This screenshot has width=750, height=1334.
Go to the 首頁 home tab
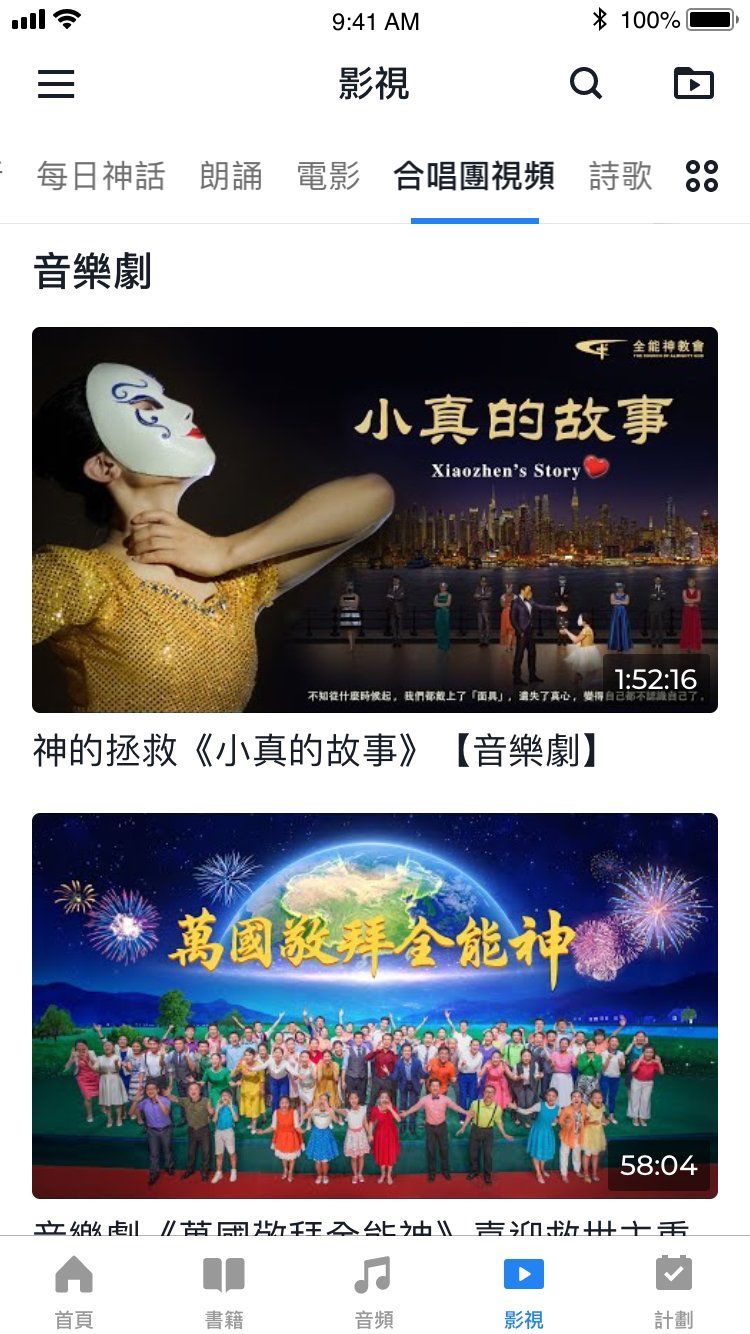(x=74, y=1290)
